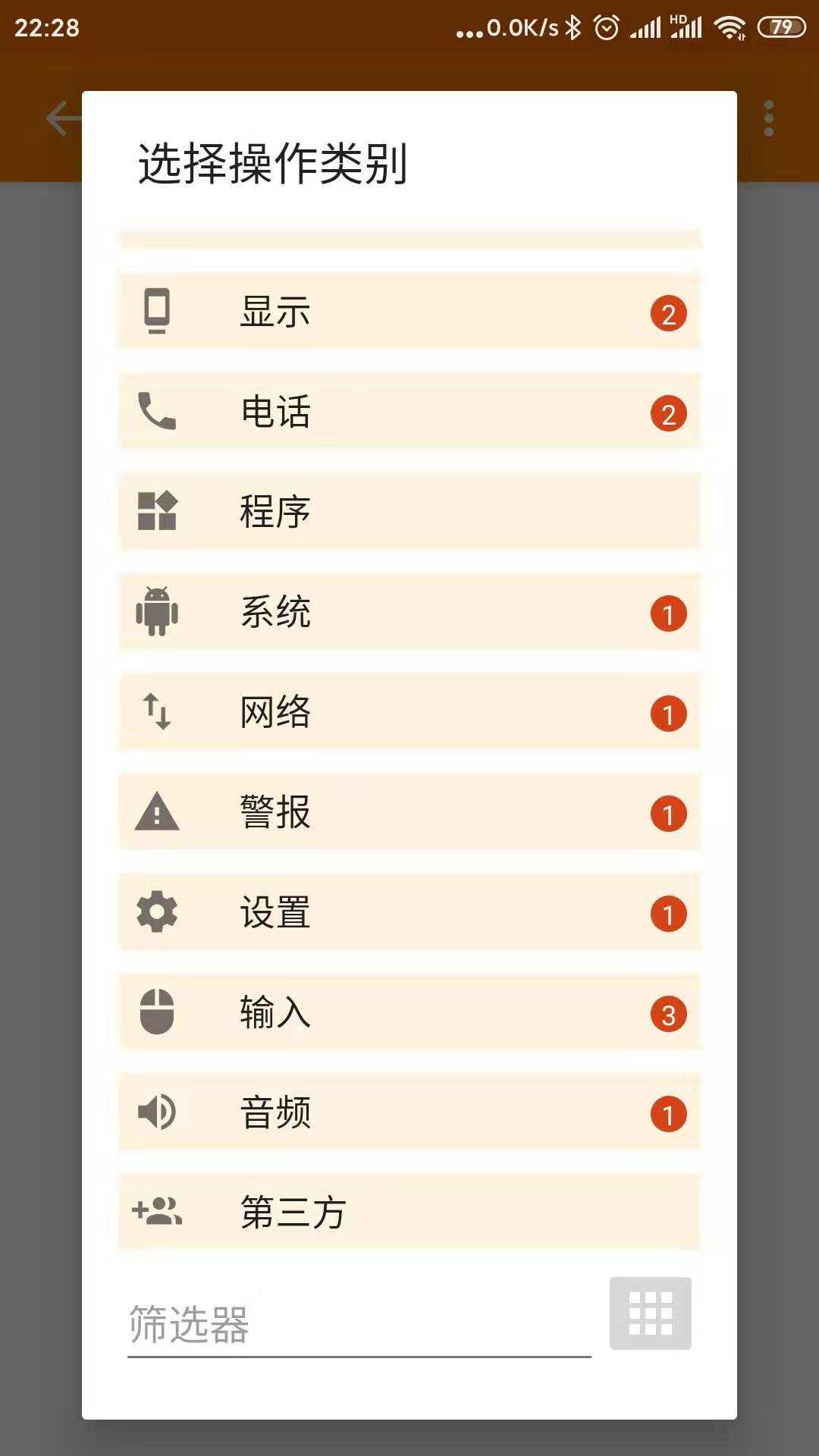Tap the badge showing 3 on 输入 row

(x=668, y=1012)
